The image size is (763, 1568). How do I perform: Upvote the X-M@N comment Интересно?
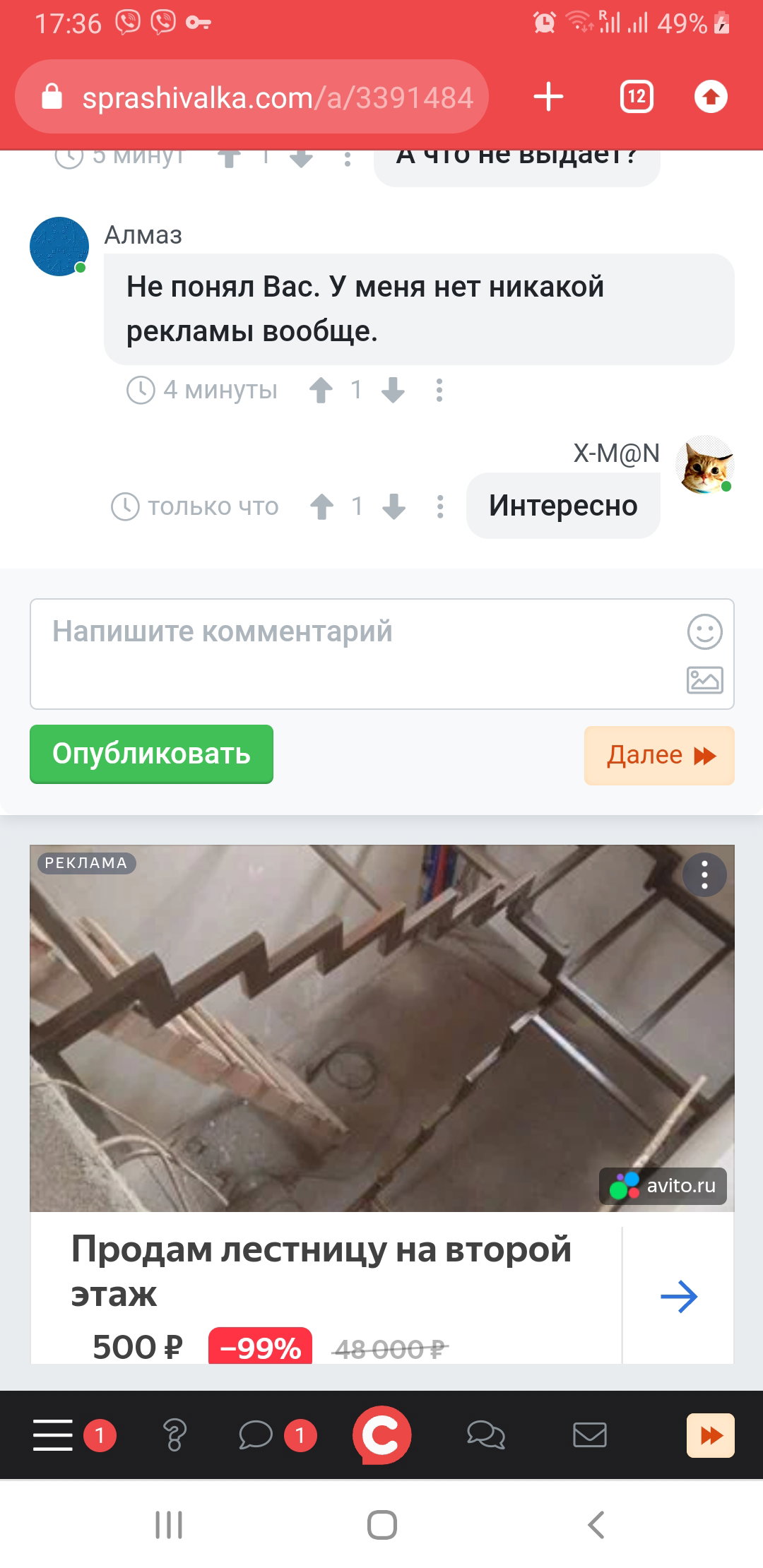[321, 506]
